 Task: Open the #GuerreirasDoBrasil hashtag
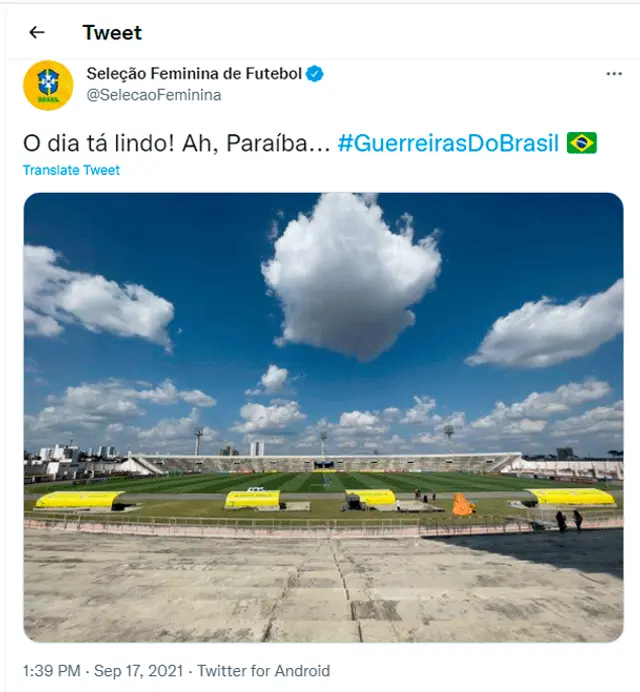(x=447, y=143)
